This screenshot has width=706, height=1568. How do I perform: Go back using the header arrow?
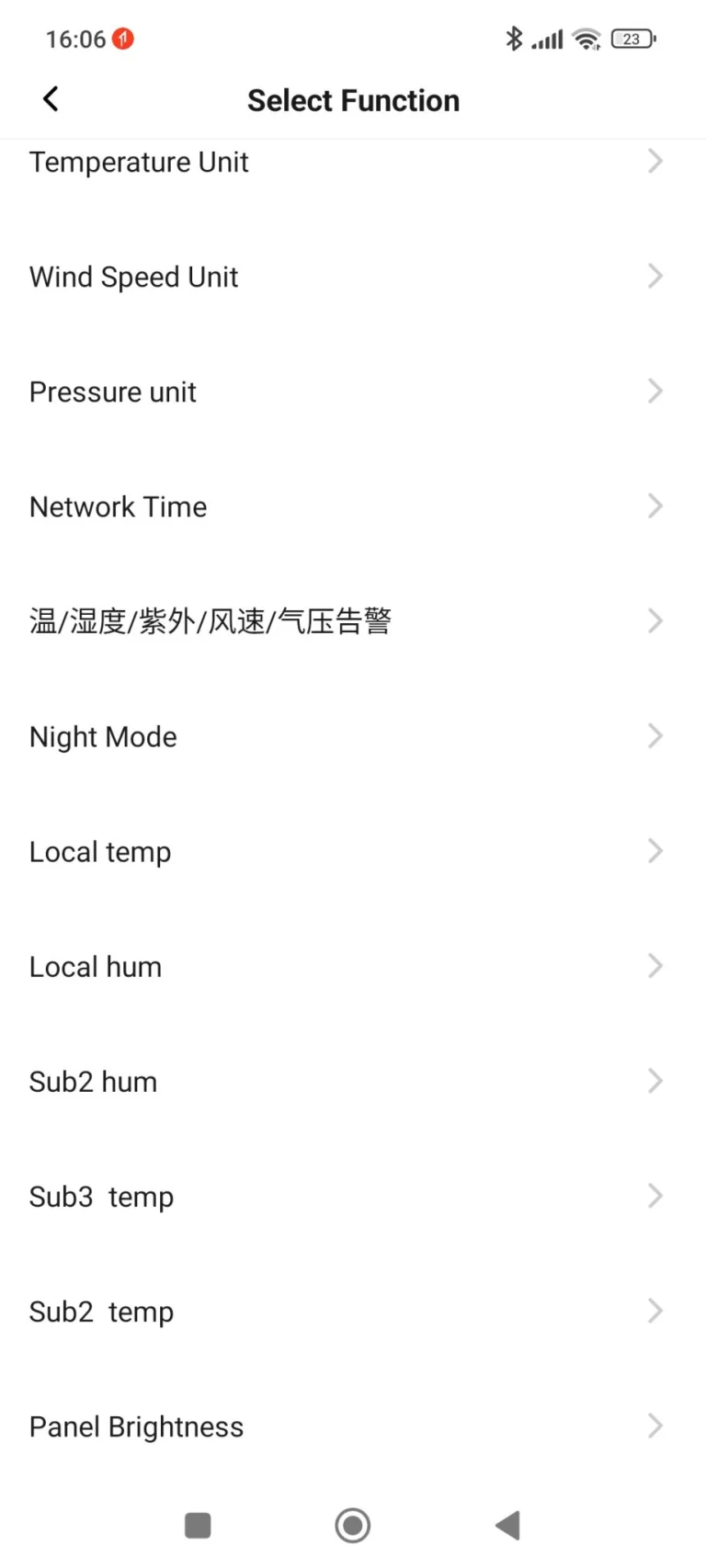click(x=51, y=99)
